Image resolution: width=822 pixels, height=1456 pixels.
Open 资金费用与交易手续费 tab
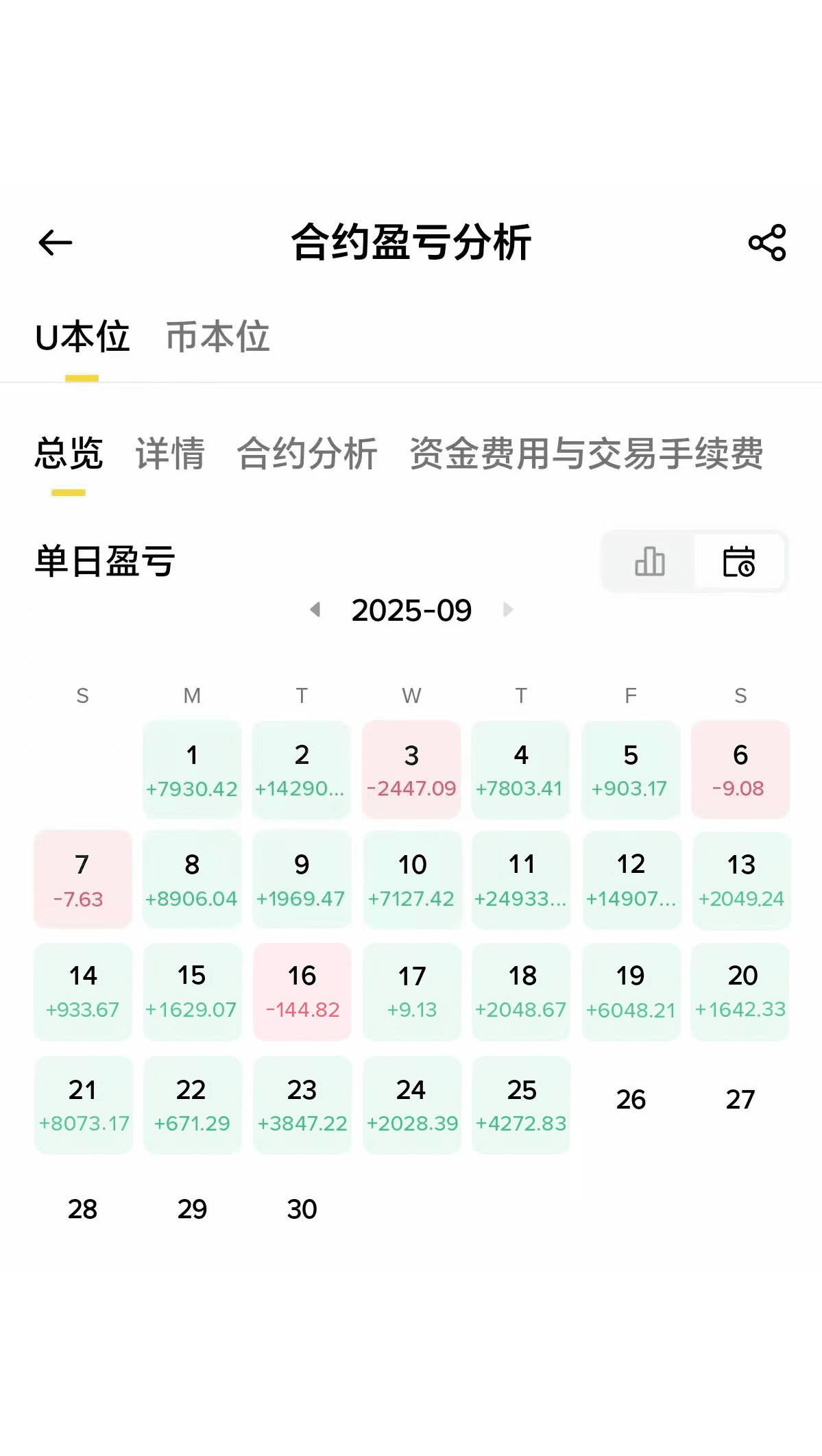point(586,454)
